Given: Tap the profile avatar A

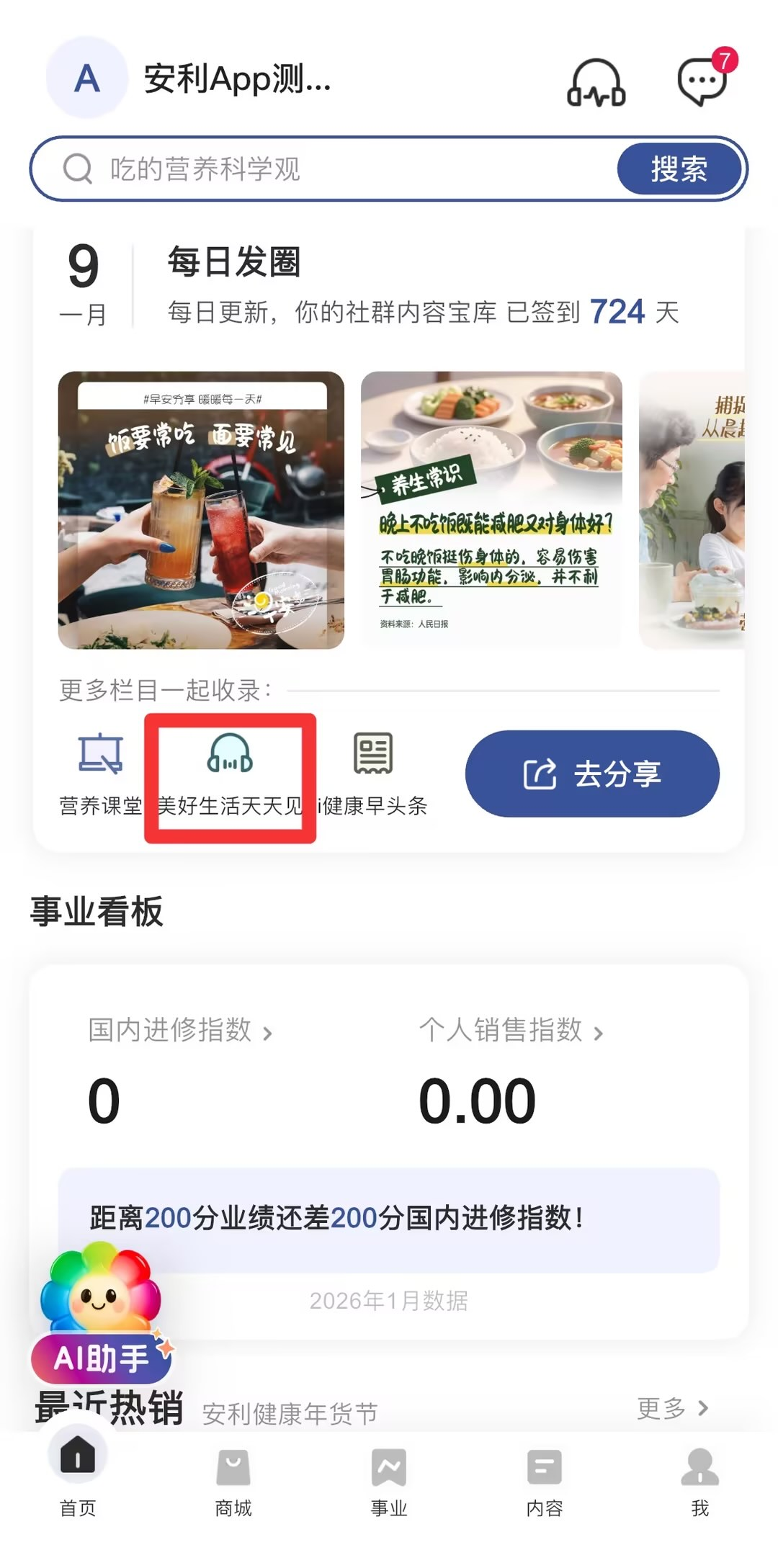Looking at the screenshot, I should (x=87, y=78).
